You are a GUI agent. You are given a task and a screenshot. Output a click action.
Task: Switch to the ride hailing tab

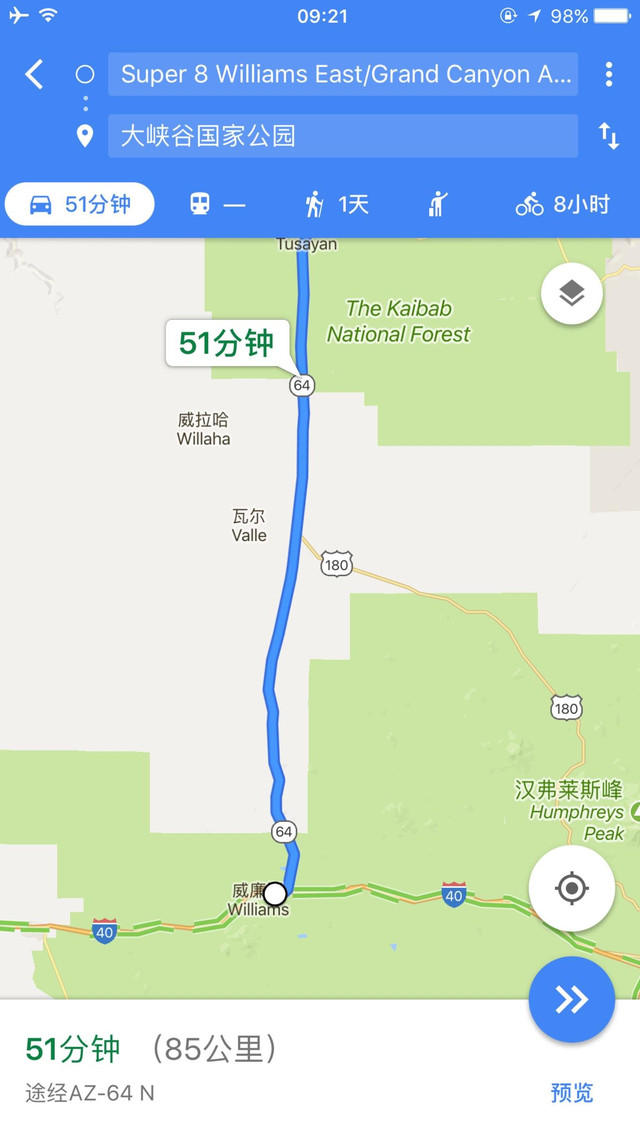click(438, 205)
